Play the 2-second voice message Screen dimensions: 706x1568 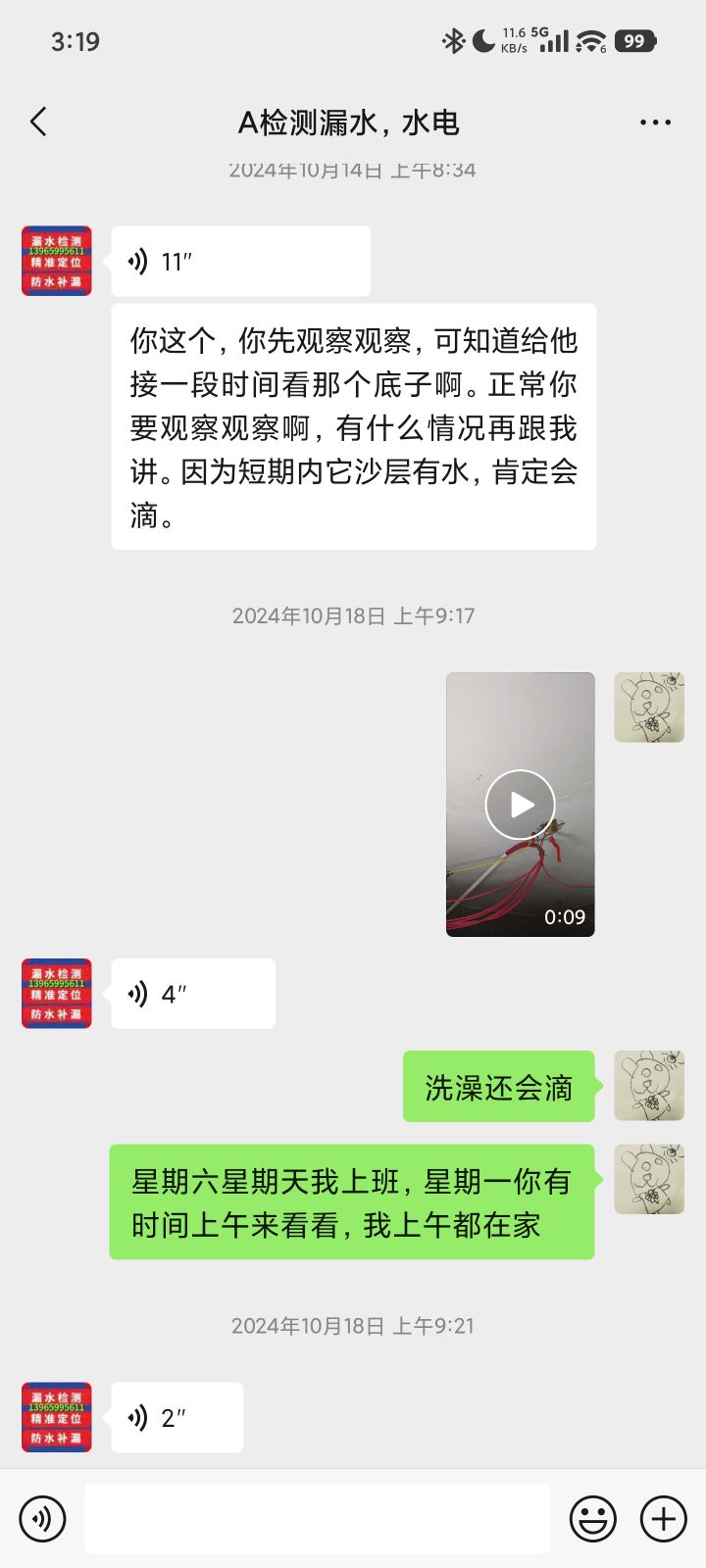tap(176, 1417)
